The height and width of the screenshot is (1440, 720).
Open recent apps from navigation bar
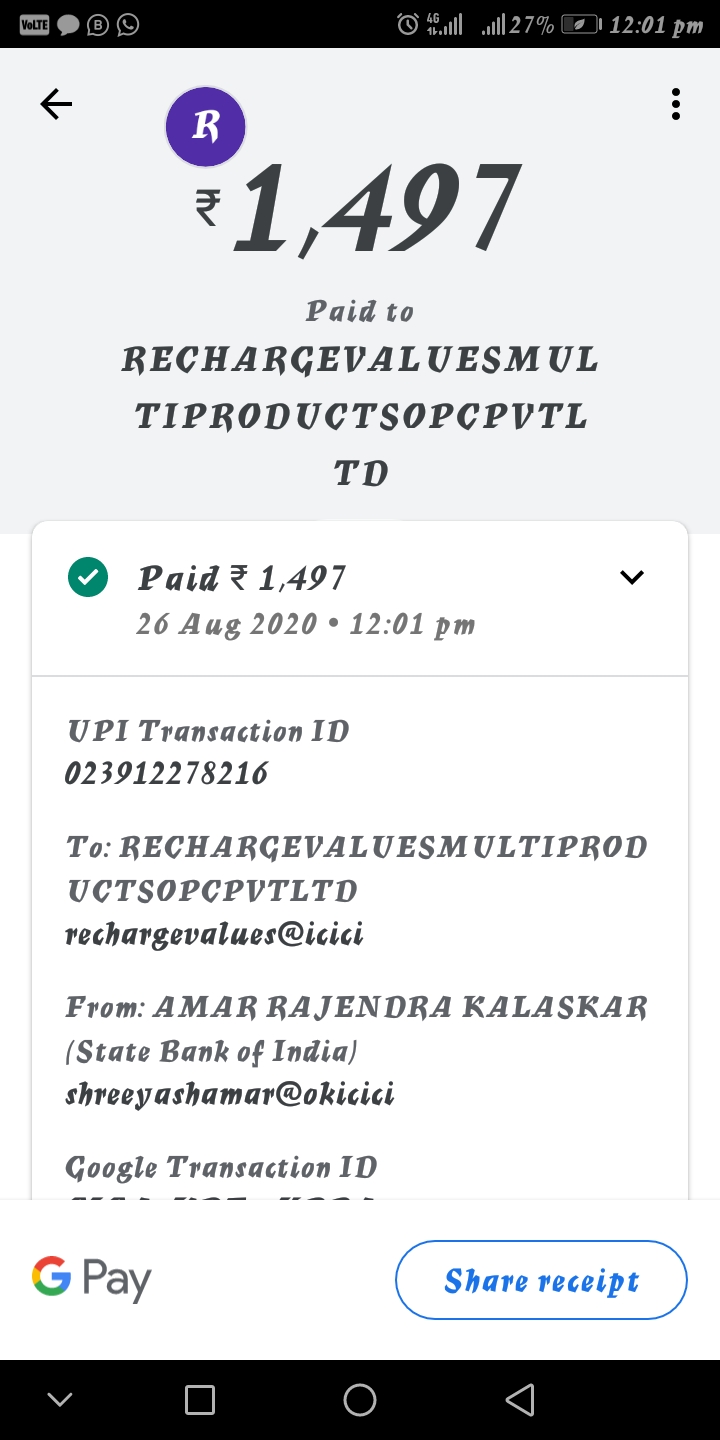tap(200, 1400)
